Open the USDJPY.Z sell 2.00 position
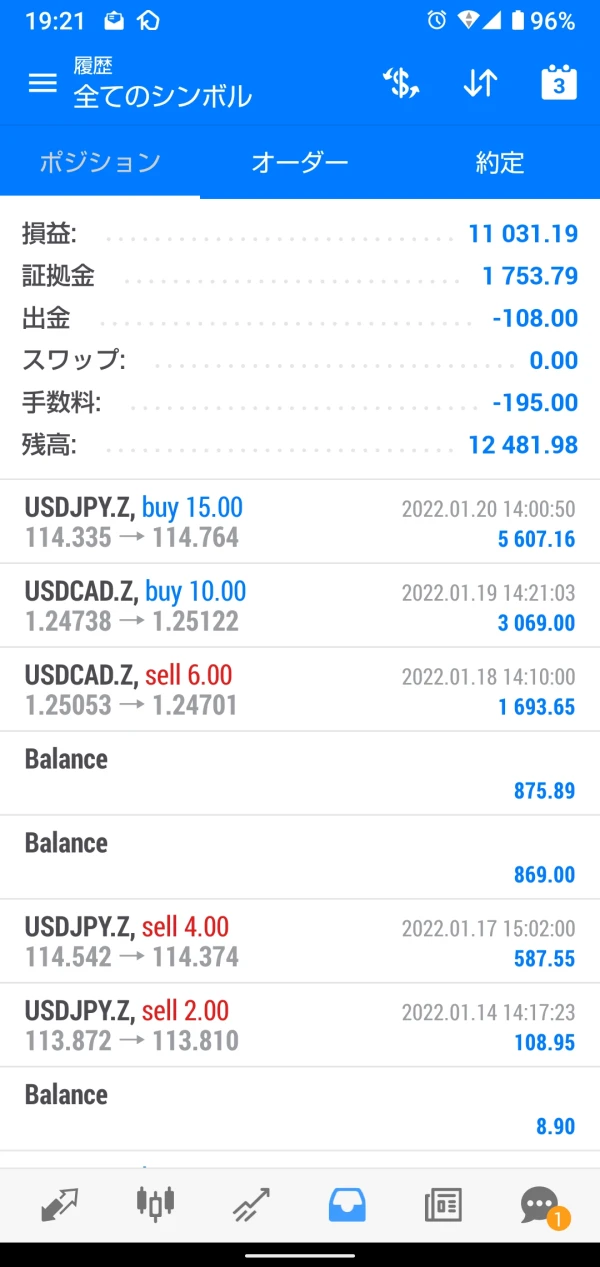This screenshot has width=600, height=1267. (300, 1025)
